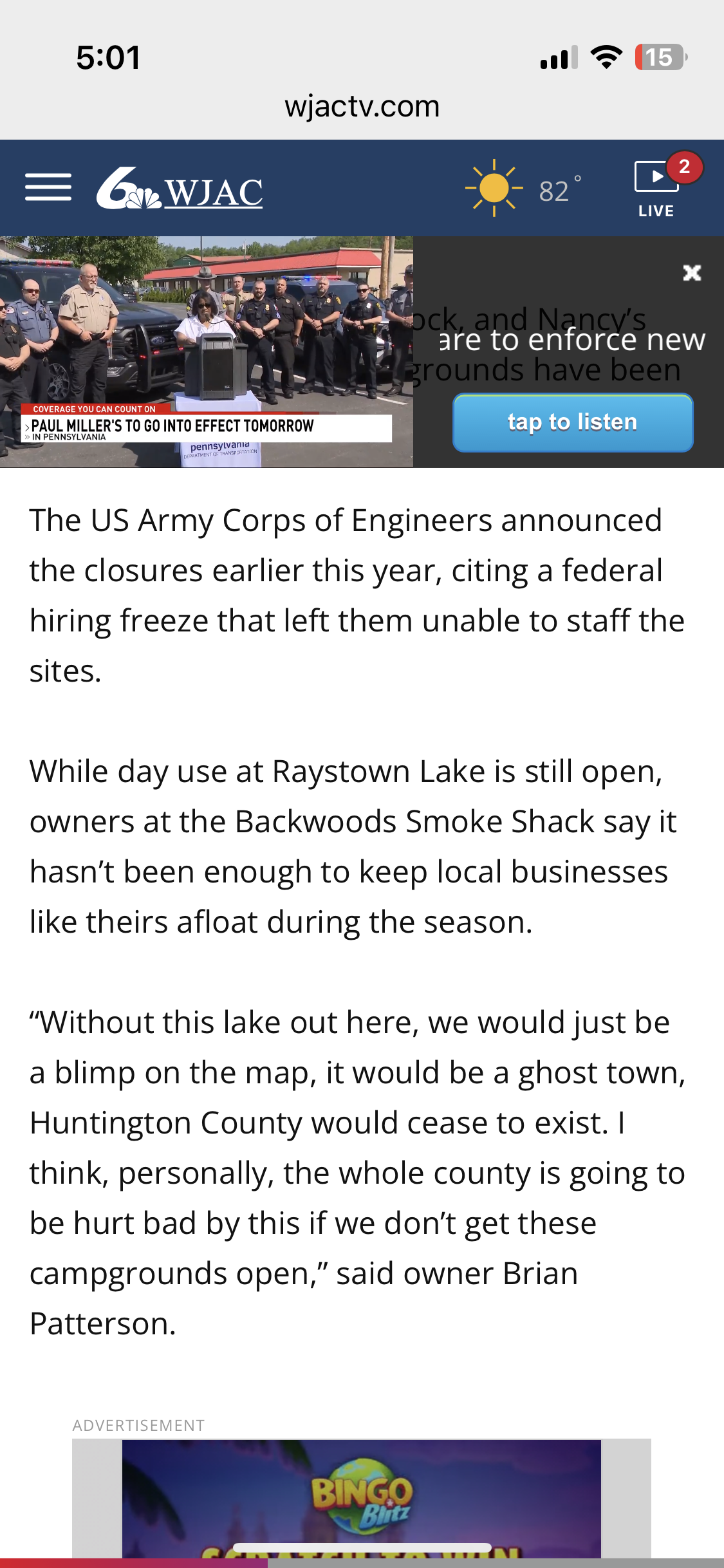724x1568 pixels.
Task: Tap to listen to the video
Action: coord(573,422)
